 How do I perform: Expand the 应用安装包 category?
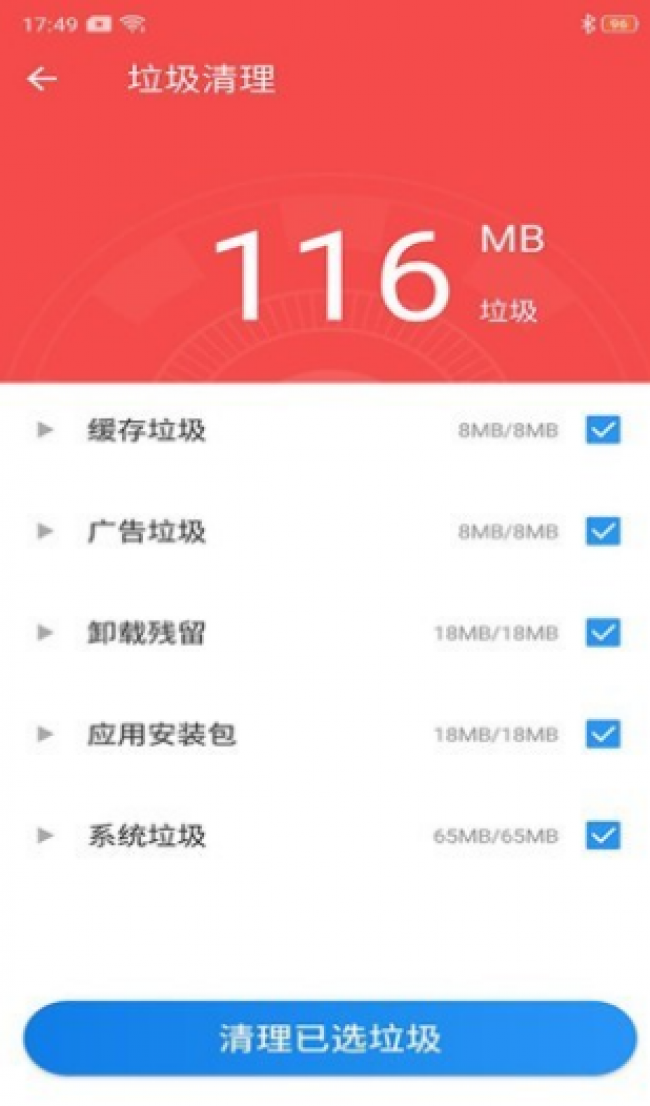click(x=45, y=734)
